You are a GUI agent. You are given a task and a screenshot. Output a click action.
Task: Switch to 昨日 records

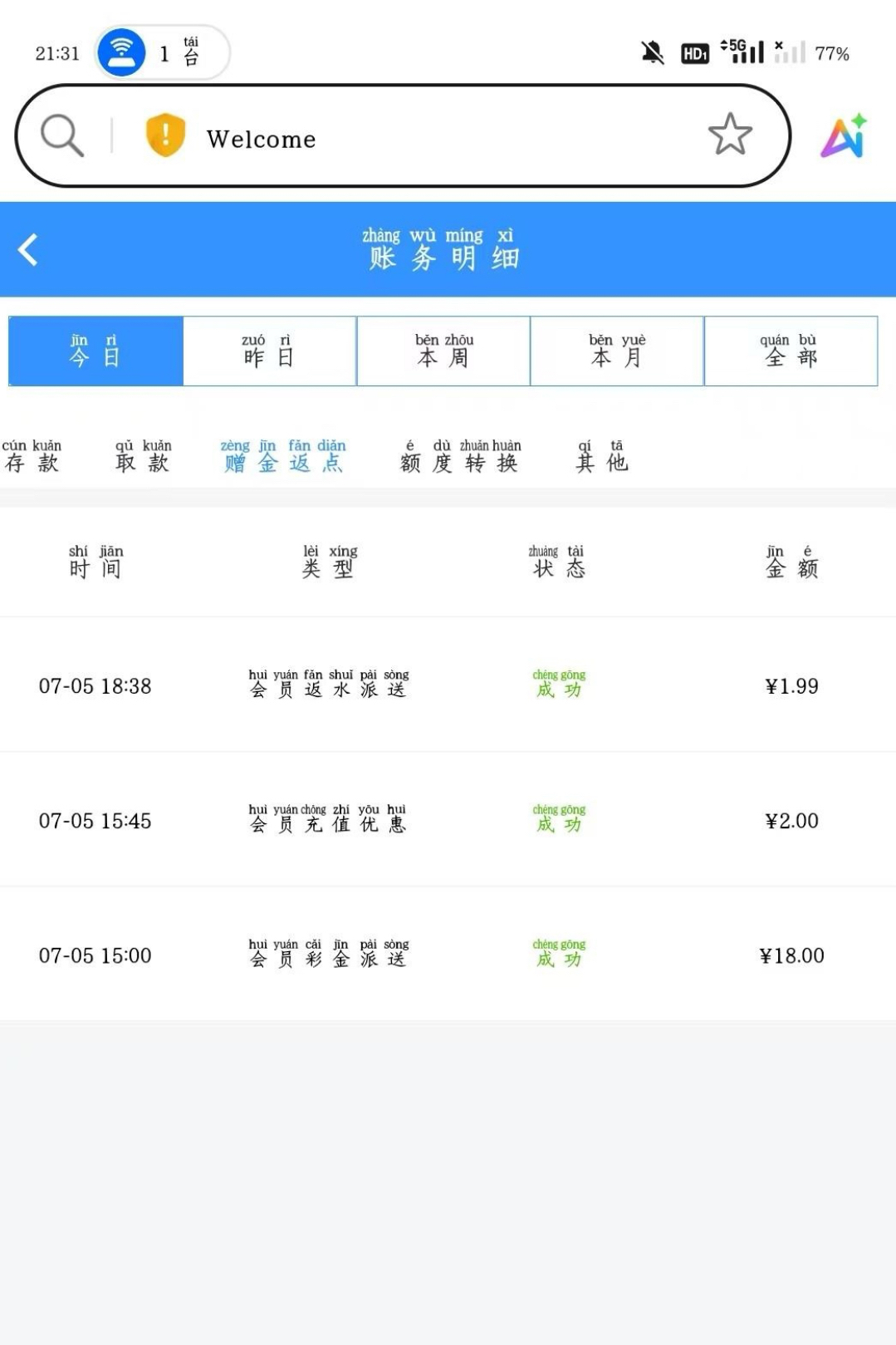pos(269,351)
